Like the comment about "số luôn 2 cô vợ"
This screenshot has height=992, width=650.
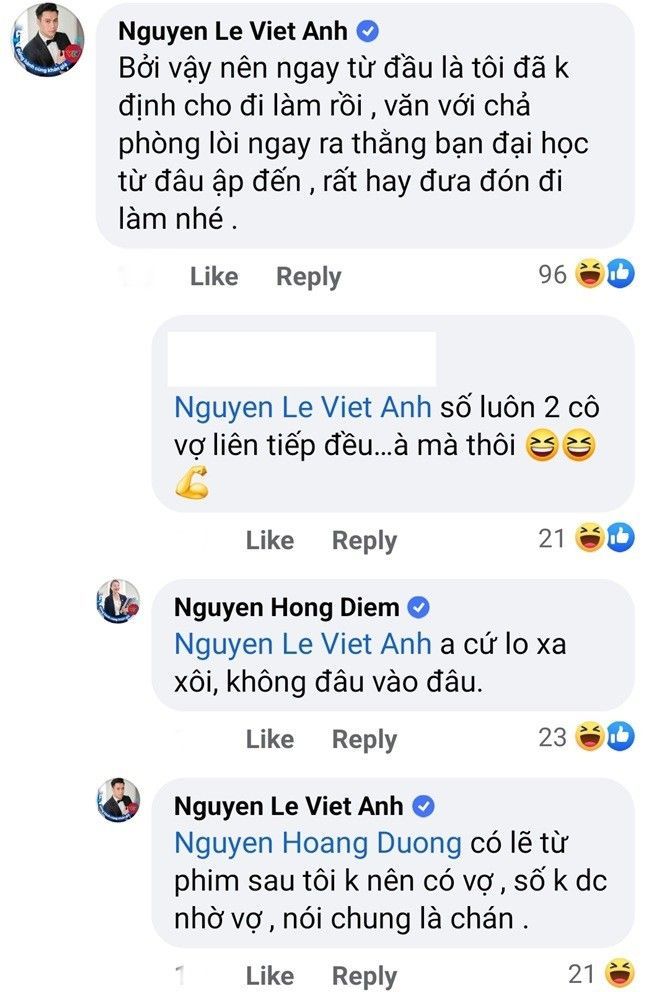269,540
